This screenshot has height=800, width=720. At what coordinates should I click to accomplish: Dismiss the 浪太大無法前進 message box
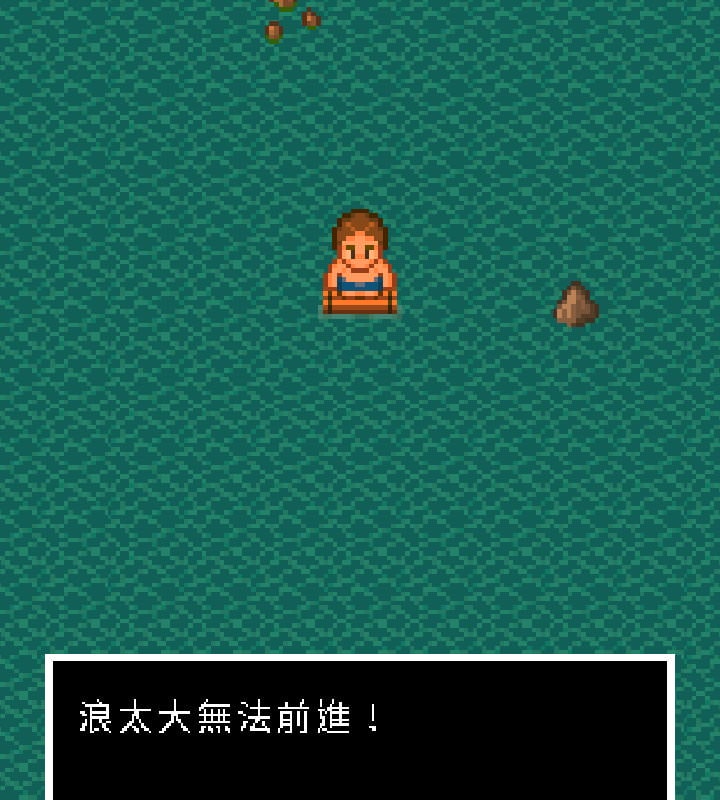coord(360,728)
